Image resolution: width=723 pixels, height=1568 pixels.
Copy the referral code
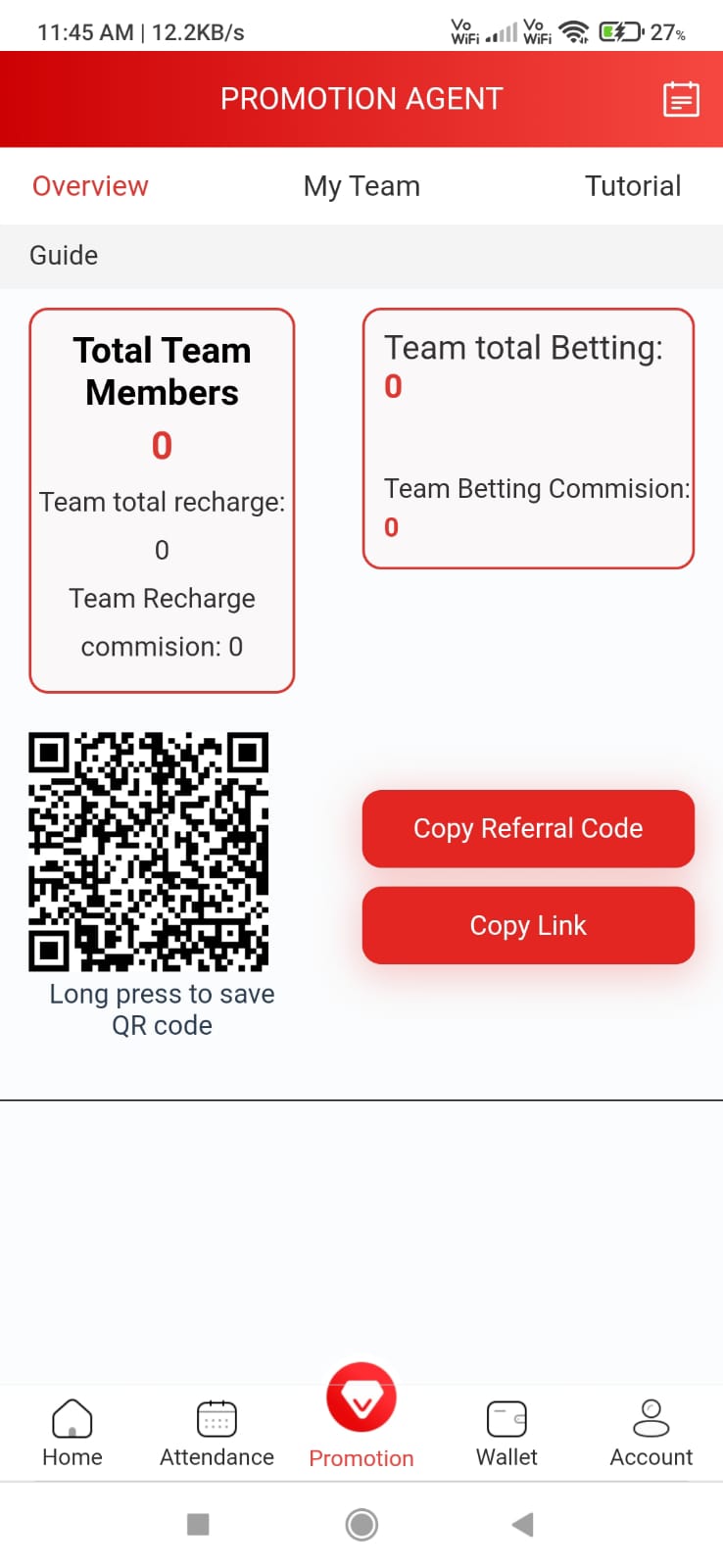(x=528, y=828)
